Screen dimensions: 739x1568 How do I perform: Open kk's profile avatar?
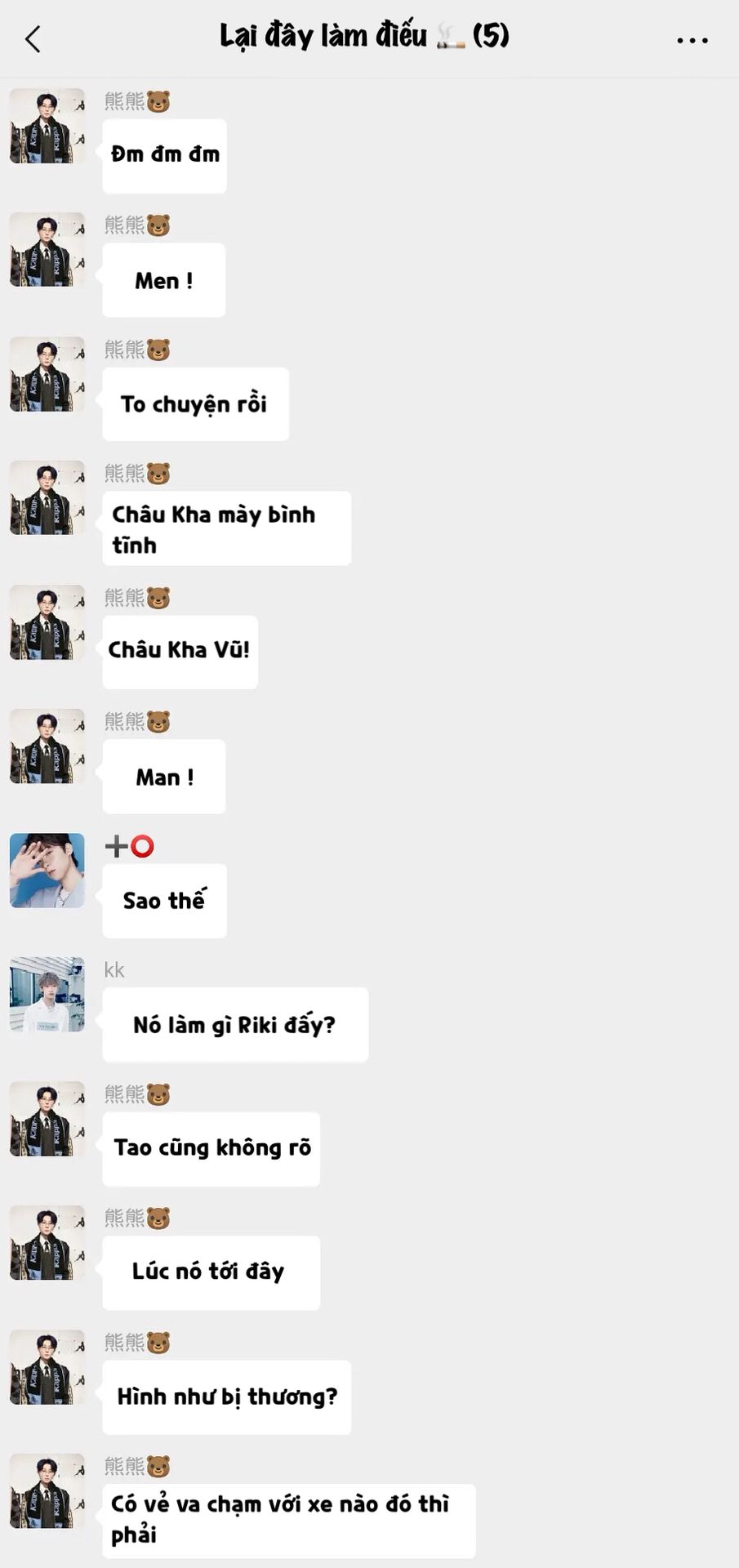click(x=47, y=995)
